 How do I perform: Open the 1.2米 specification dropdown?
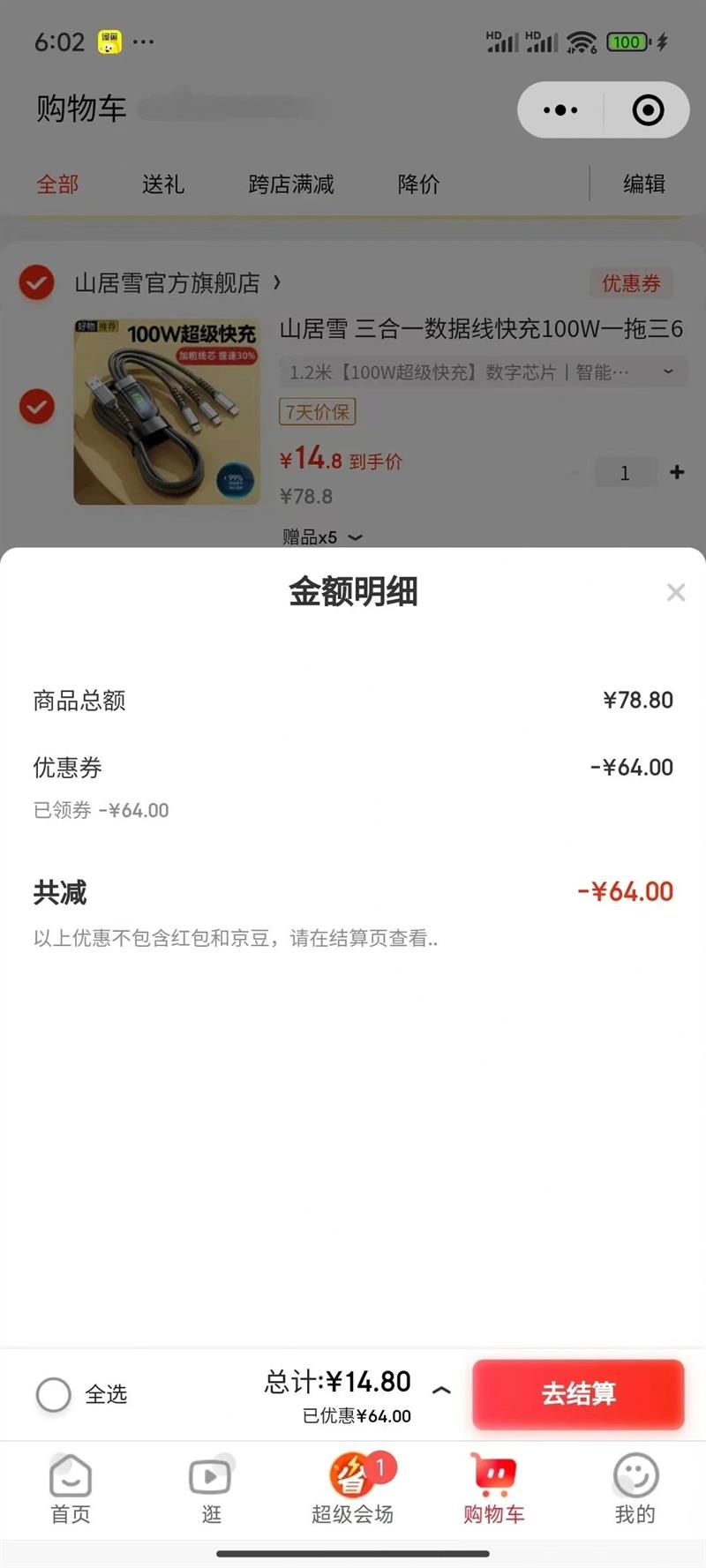tap(481, 372)
